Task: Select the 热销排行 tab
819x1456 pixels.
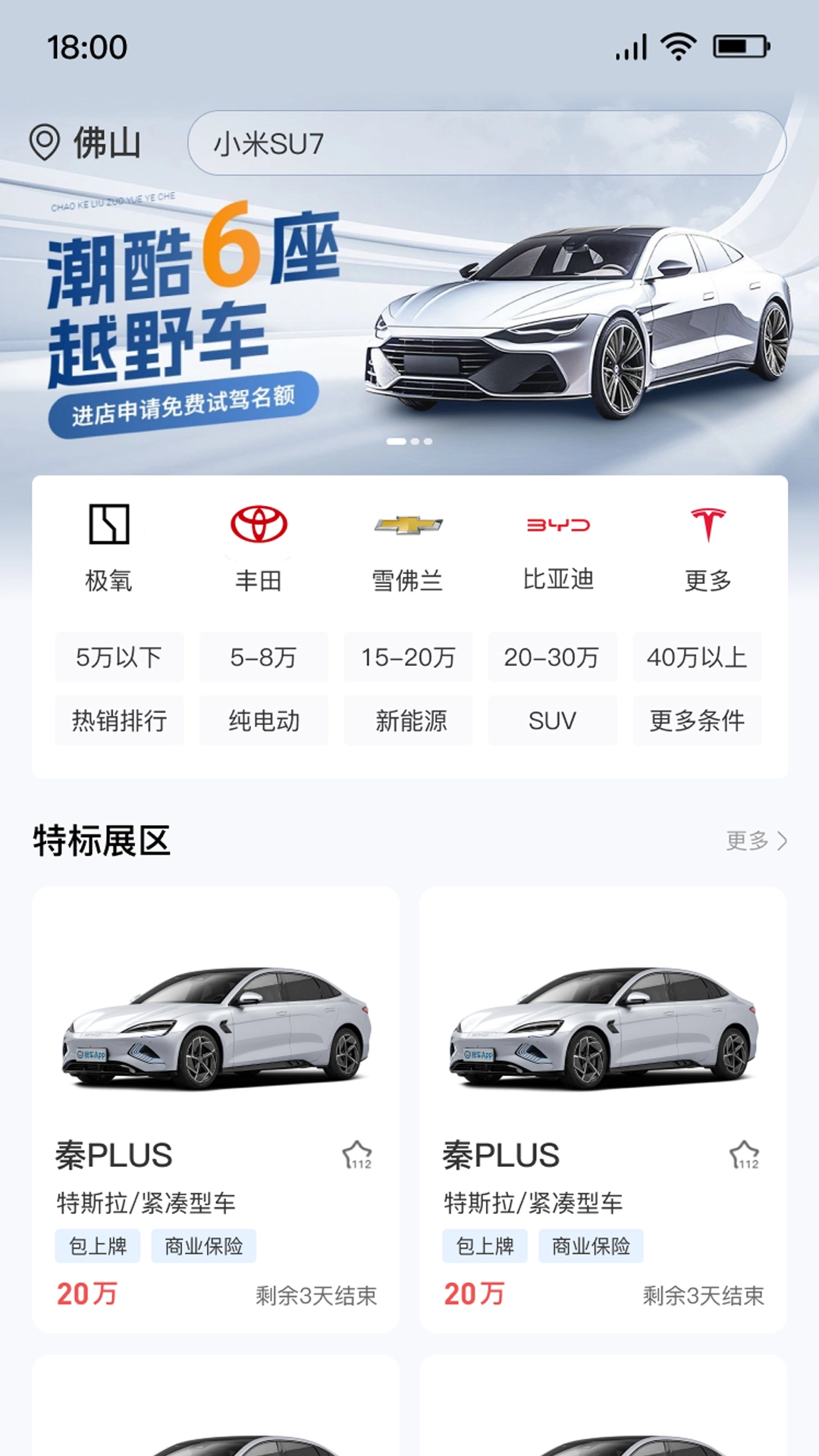Action: 120,720
